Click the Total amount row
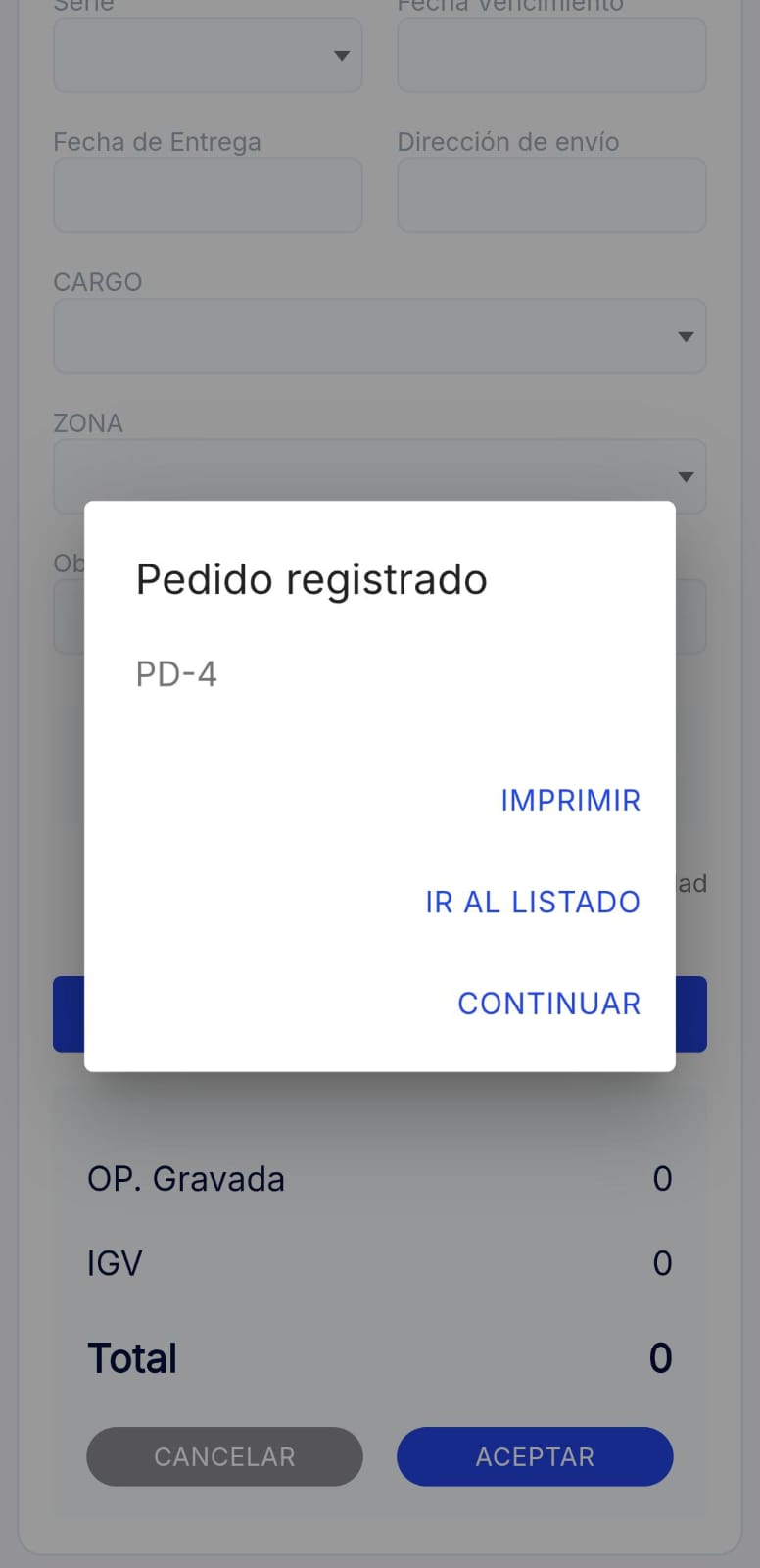The image size is (760, 1568). [x=132, y=1358]
